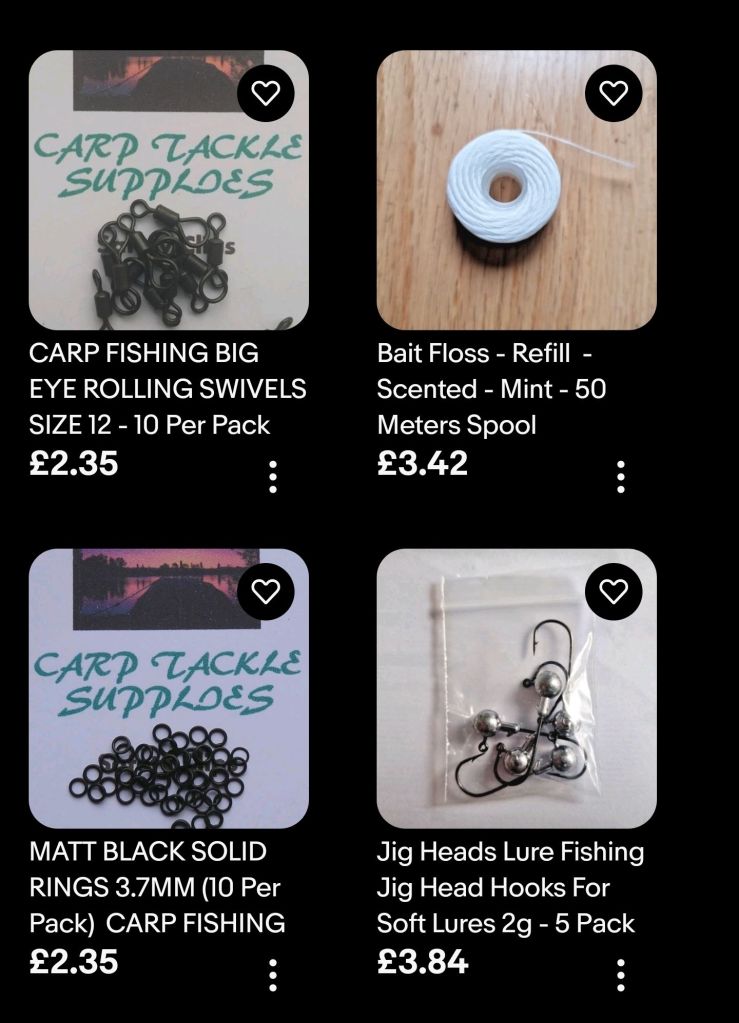This screenshot has height=1023, width=739.
Task: Open more options for Big Eye Rolling Swivels
Action: coord(273,477)
